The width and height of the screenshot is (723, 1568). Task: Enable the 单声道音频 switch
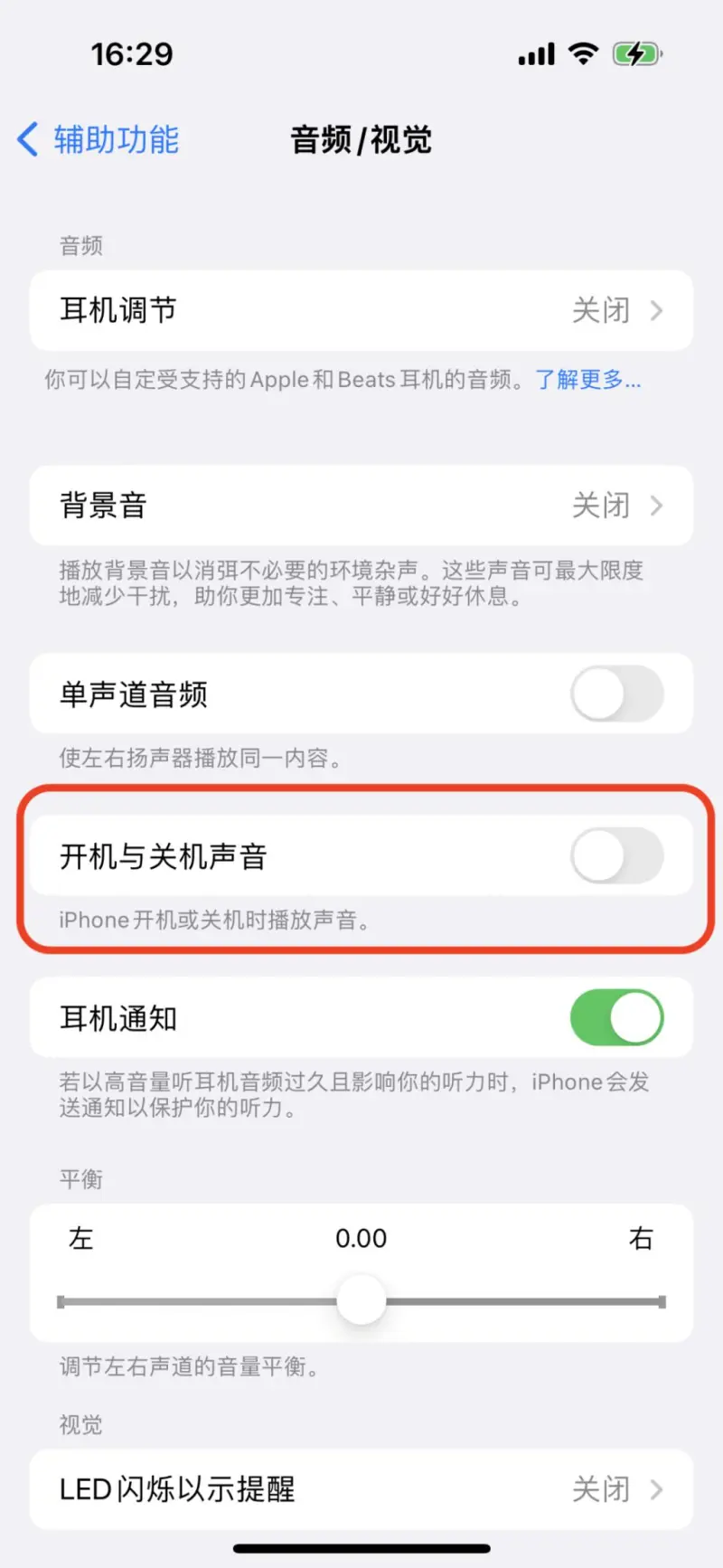coord(616,694)
